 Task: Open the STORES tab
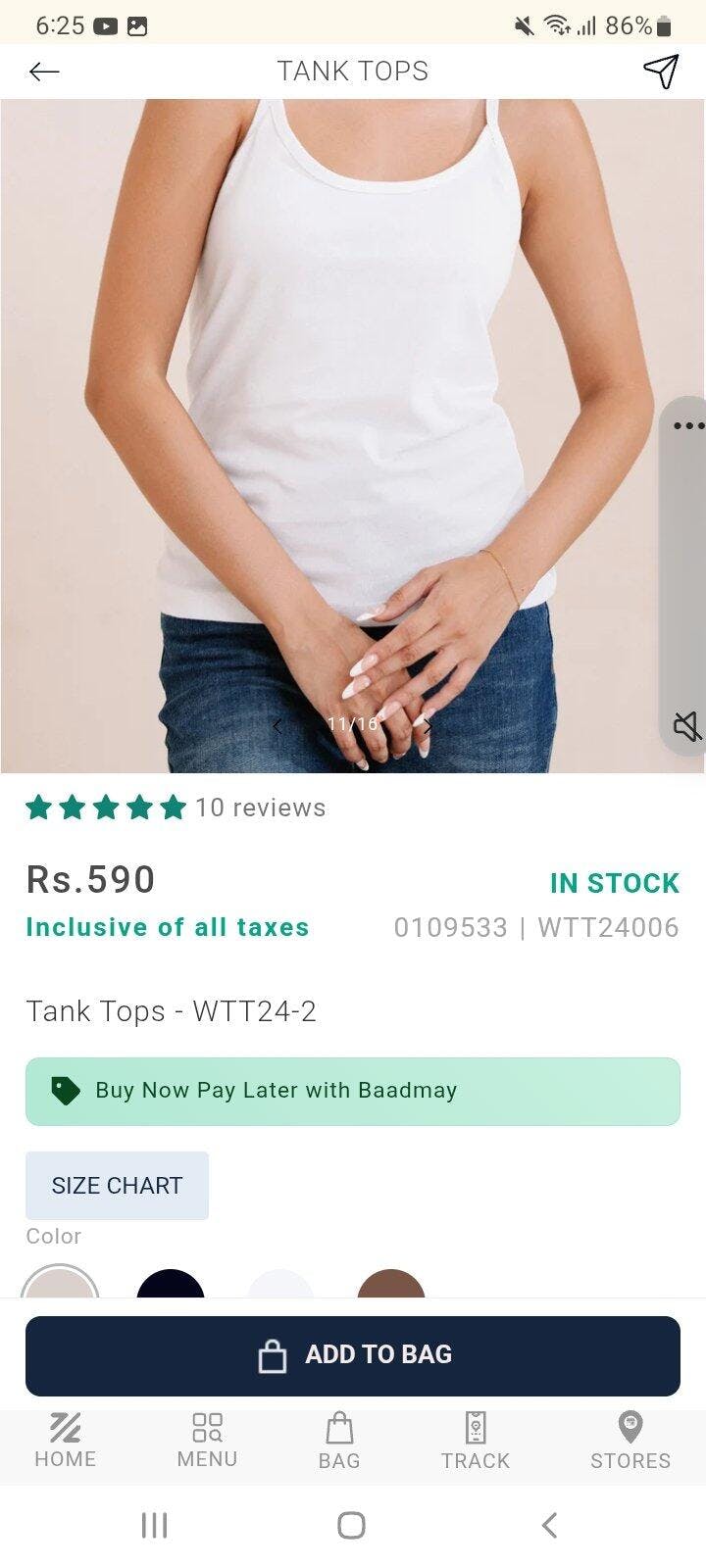(x=630, y=1441)
